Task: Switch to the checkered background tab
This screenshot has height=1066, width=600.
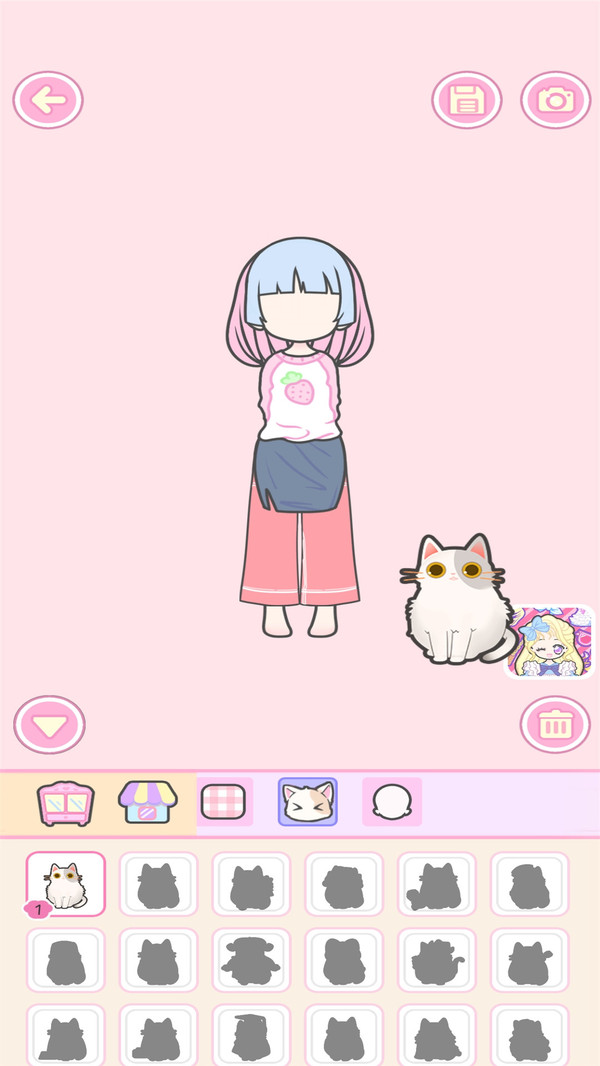Action: 223,802
